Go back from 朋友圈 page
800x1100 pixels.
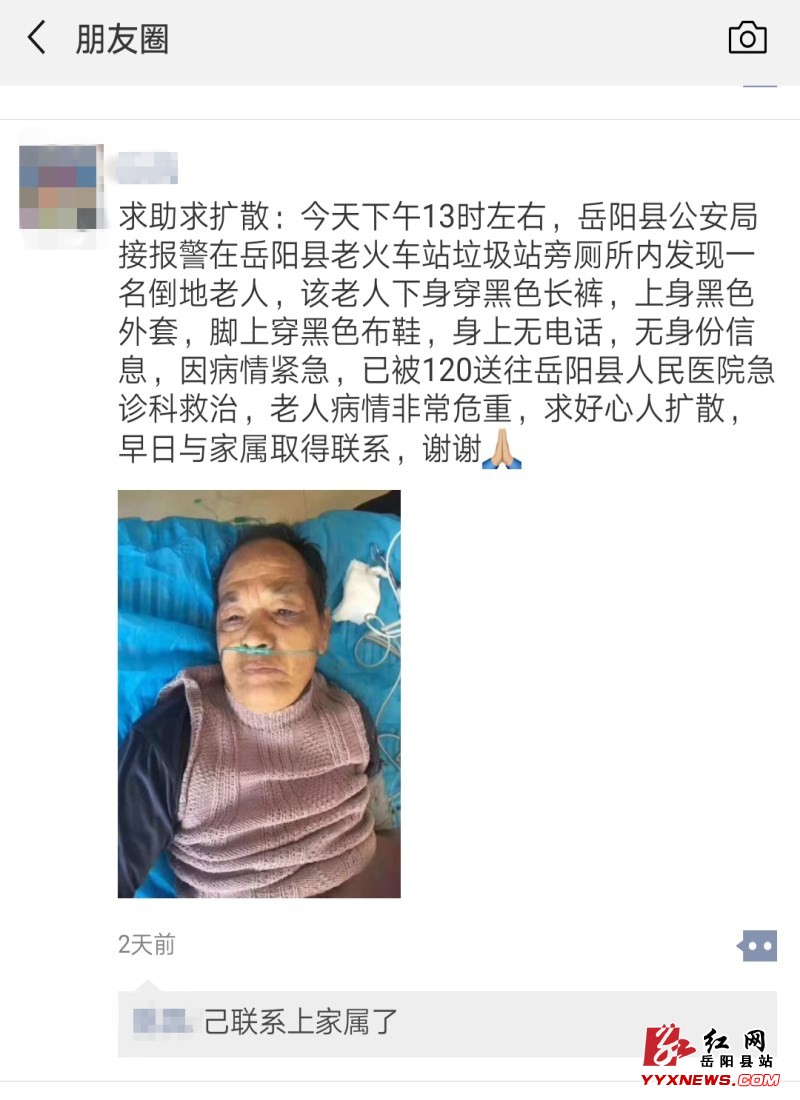[x=37, y=39]
